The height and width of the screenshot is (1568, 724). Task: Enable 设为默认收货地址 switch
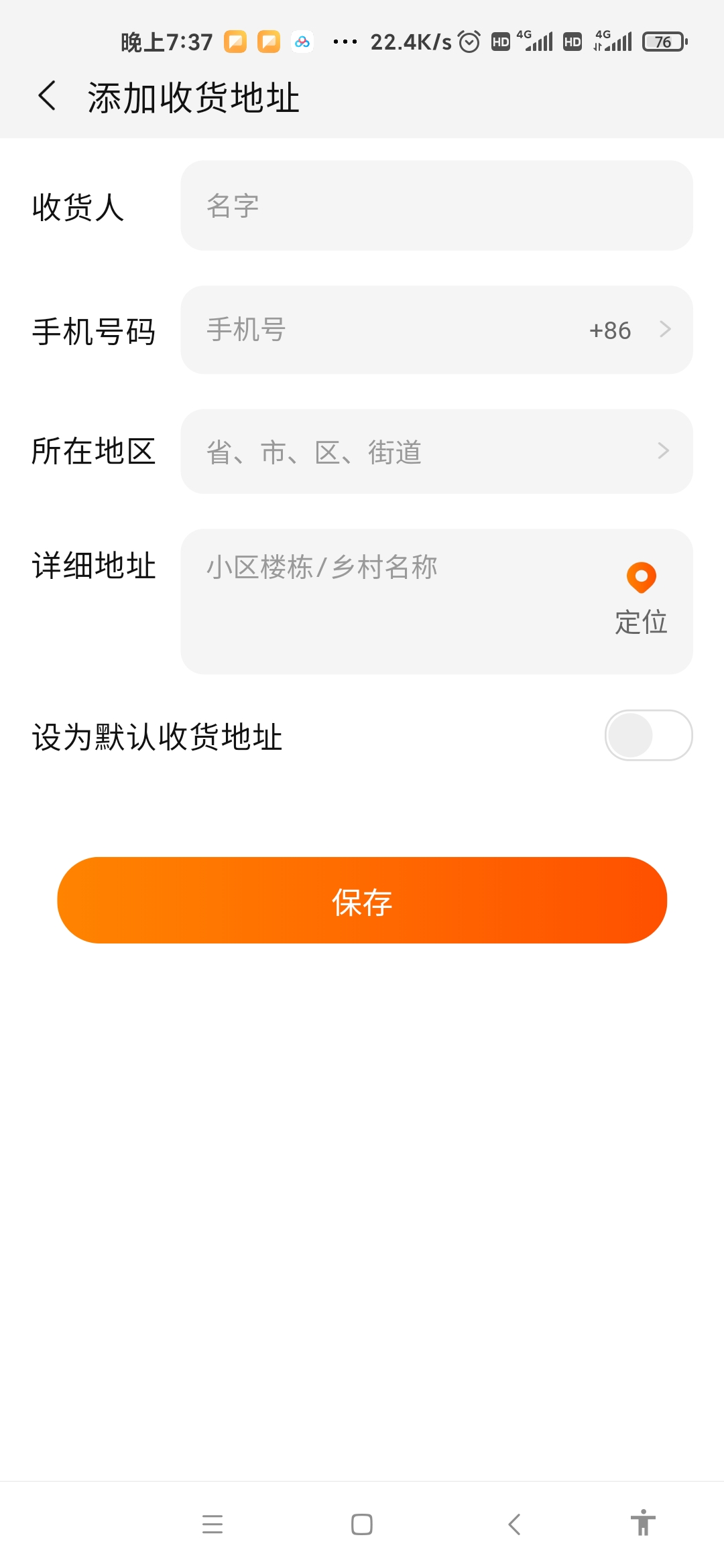click(x=648, y=735)
